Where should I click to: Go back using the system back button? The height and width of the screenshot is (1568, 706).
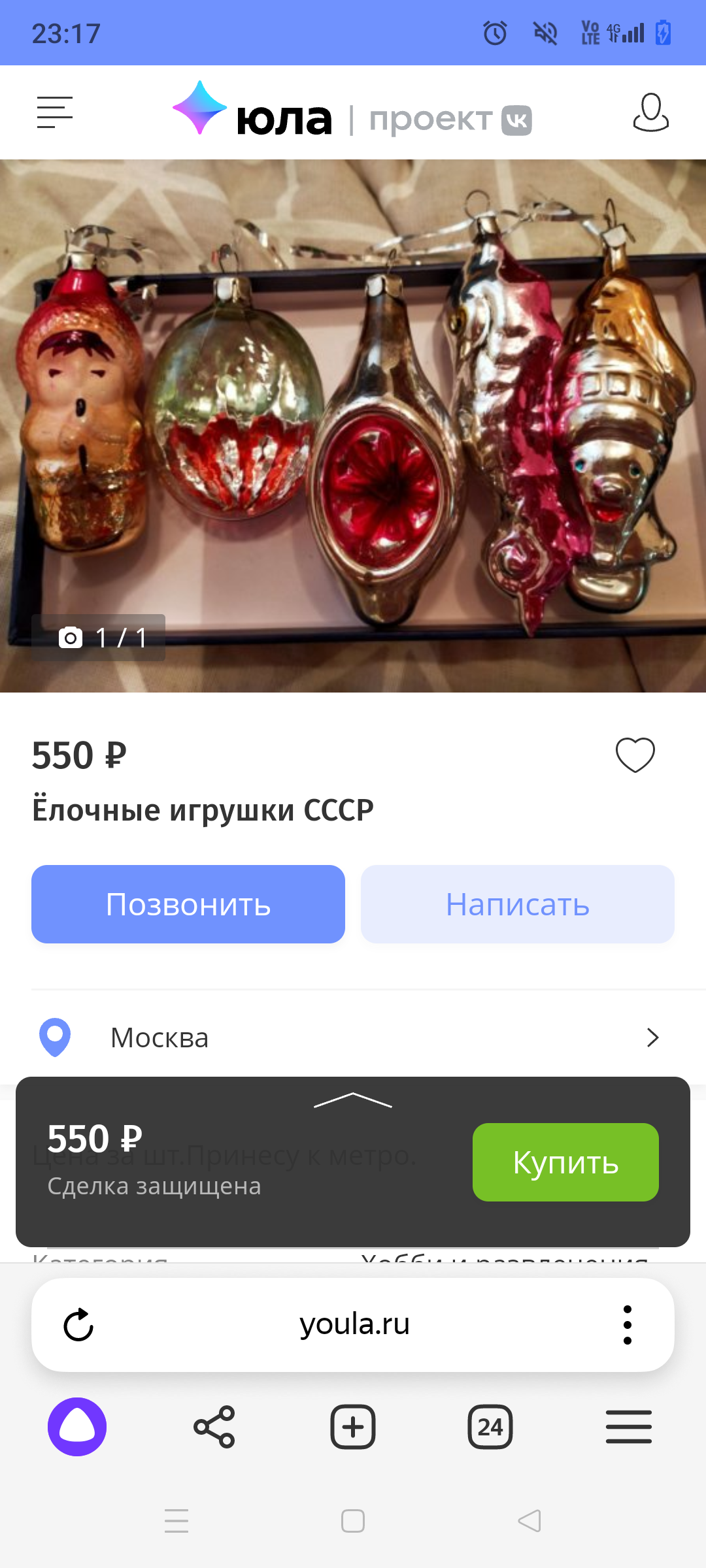coord(529,1521)
